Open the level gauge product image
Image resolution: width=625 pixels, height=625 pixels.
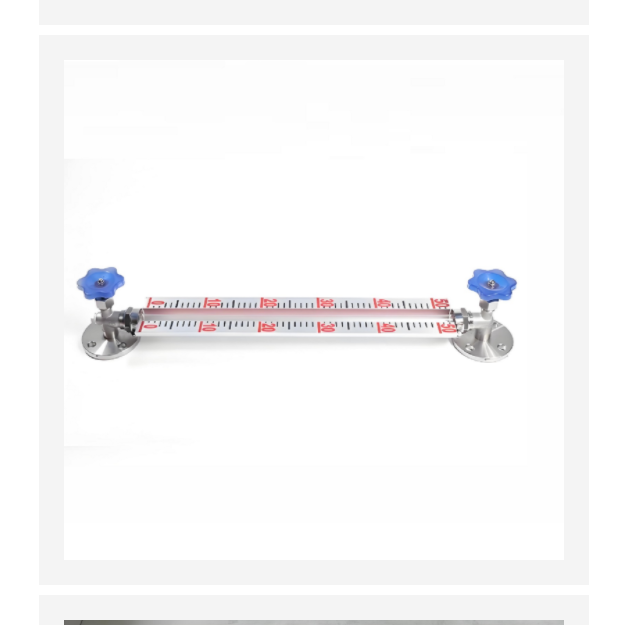313,310
